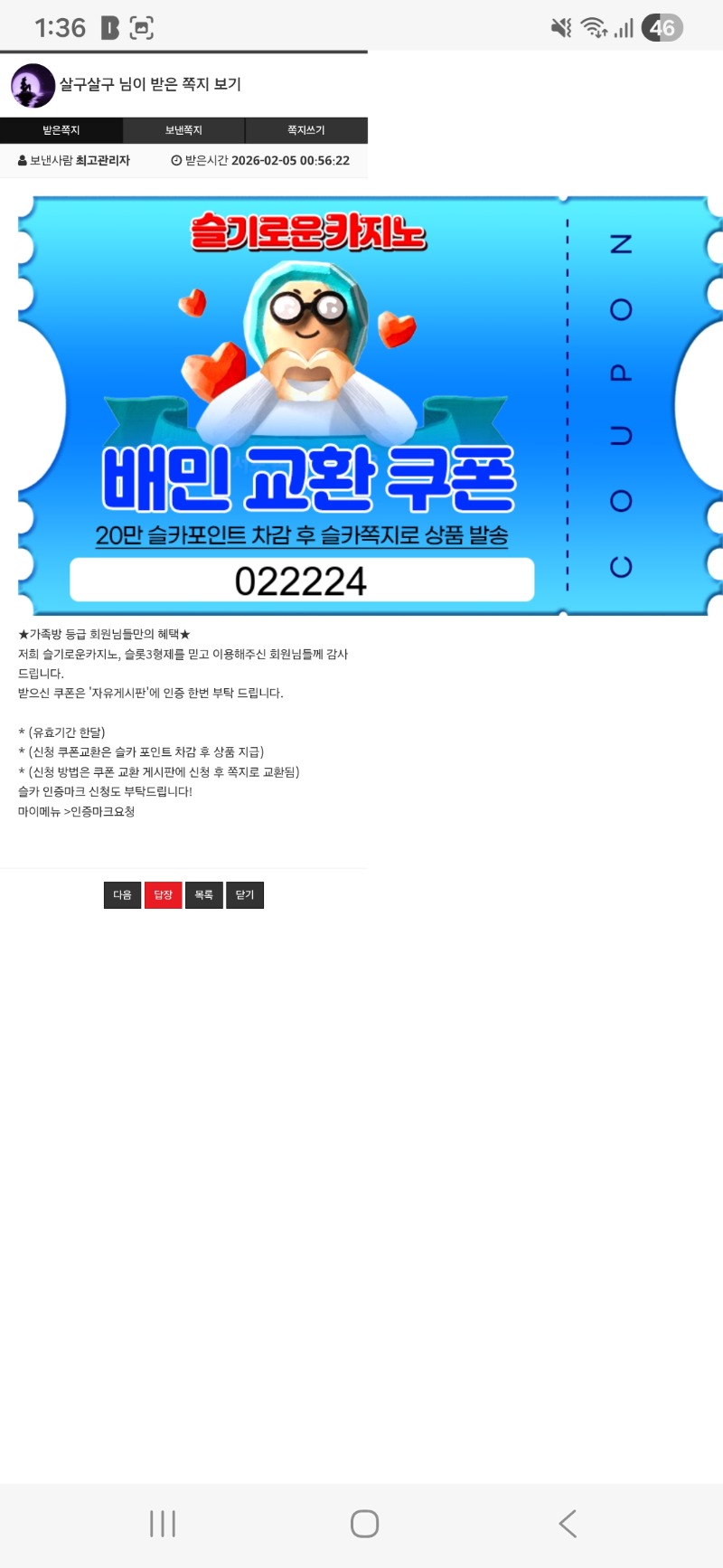
Task: Open the 쪽지쓰기 tab
Action: (305, 130)
